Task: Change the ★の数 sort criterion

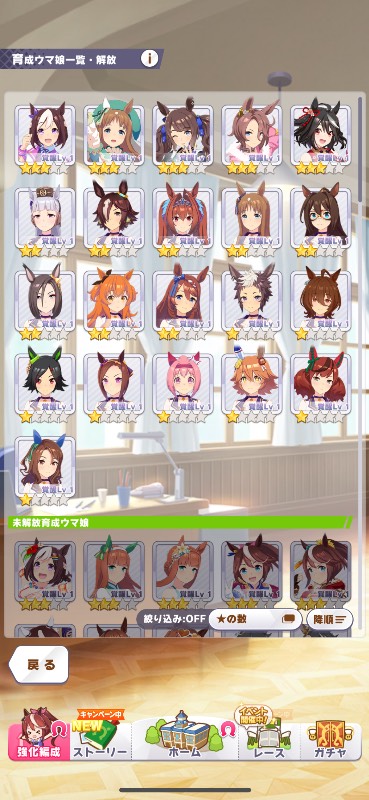Action: 255,619
